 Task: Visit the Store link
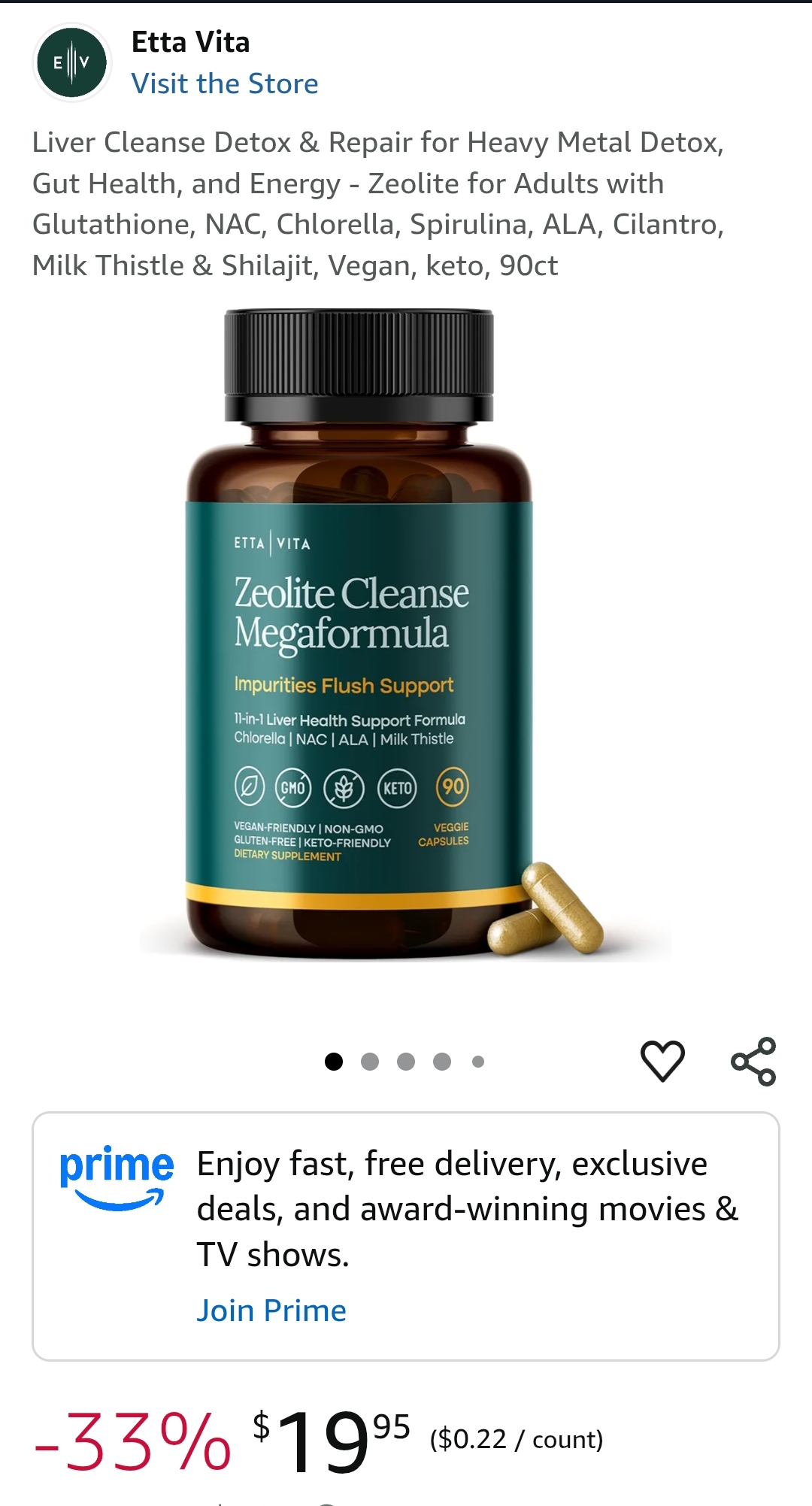tap(226, 83)
